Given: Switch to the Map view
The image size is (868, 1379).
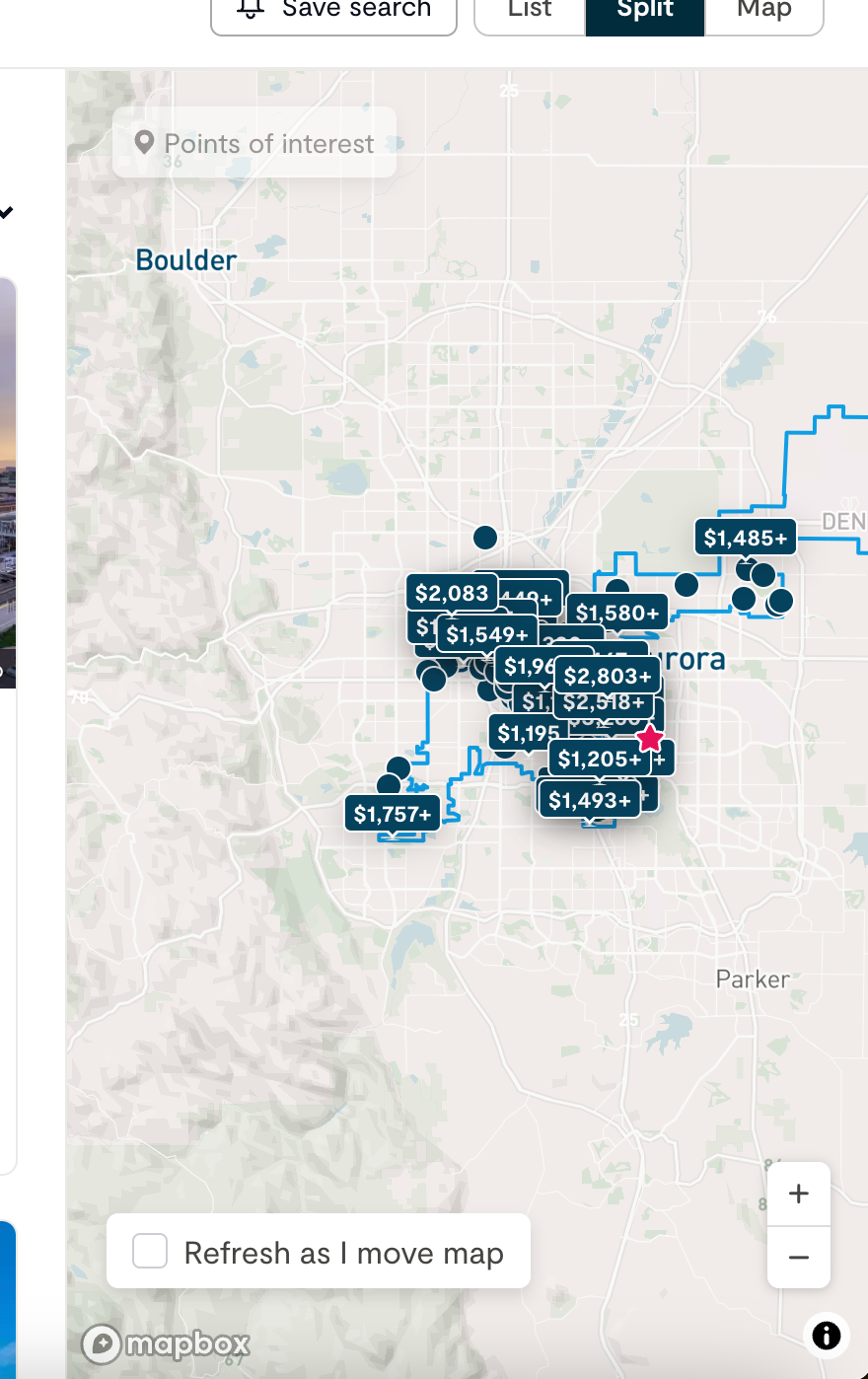Looking at the screenshot, I should pyautogui.click(x=764, y=10).
